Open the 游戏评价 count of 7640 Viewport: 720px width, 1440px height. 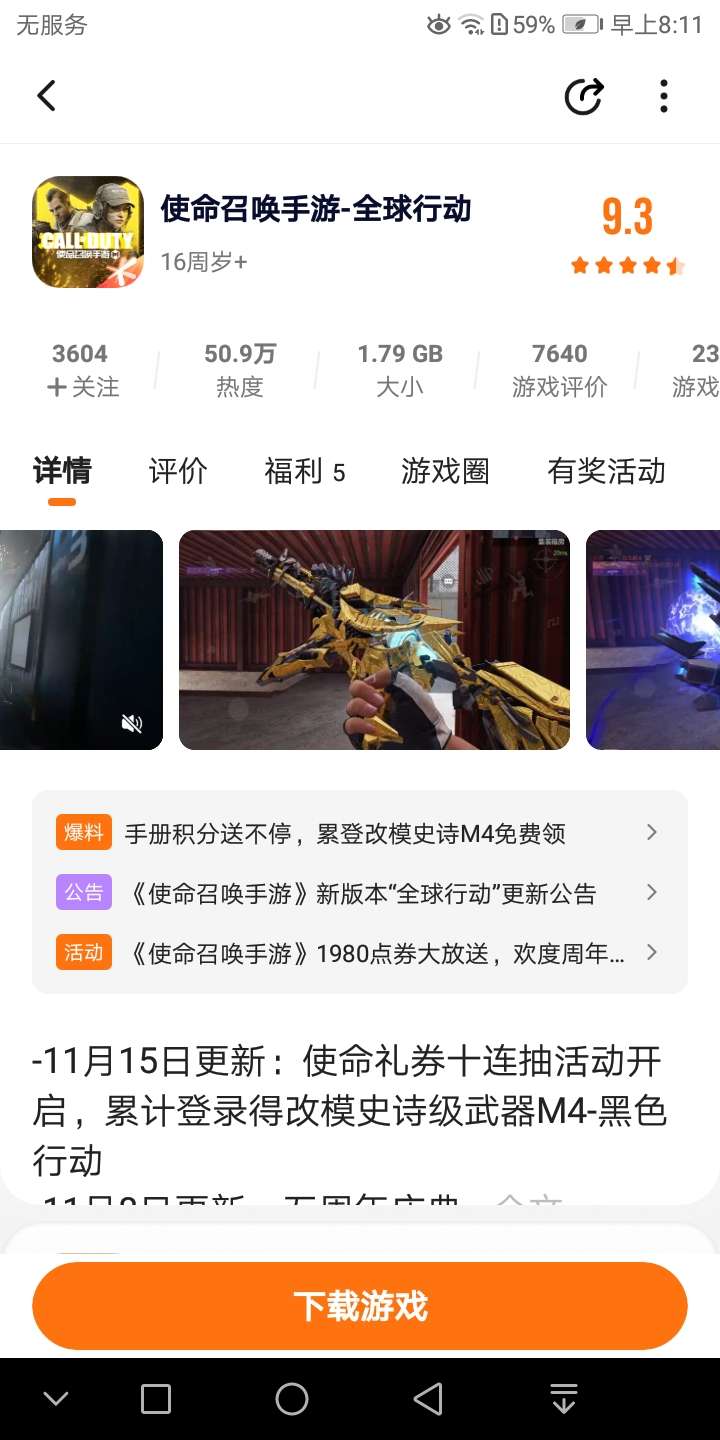(559, 370)
